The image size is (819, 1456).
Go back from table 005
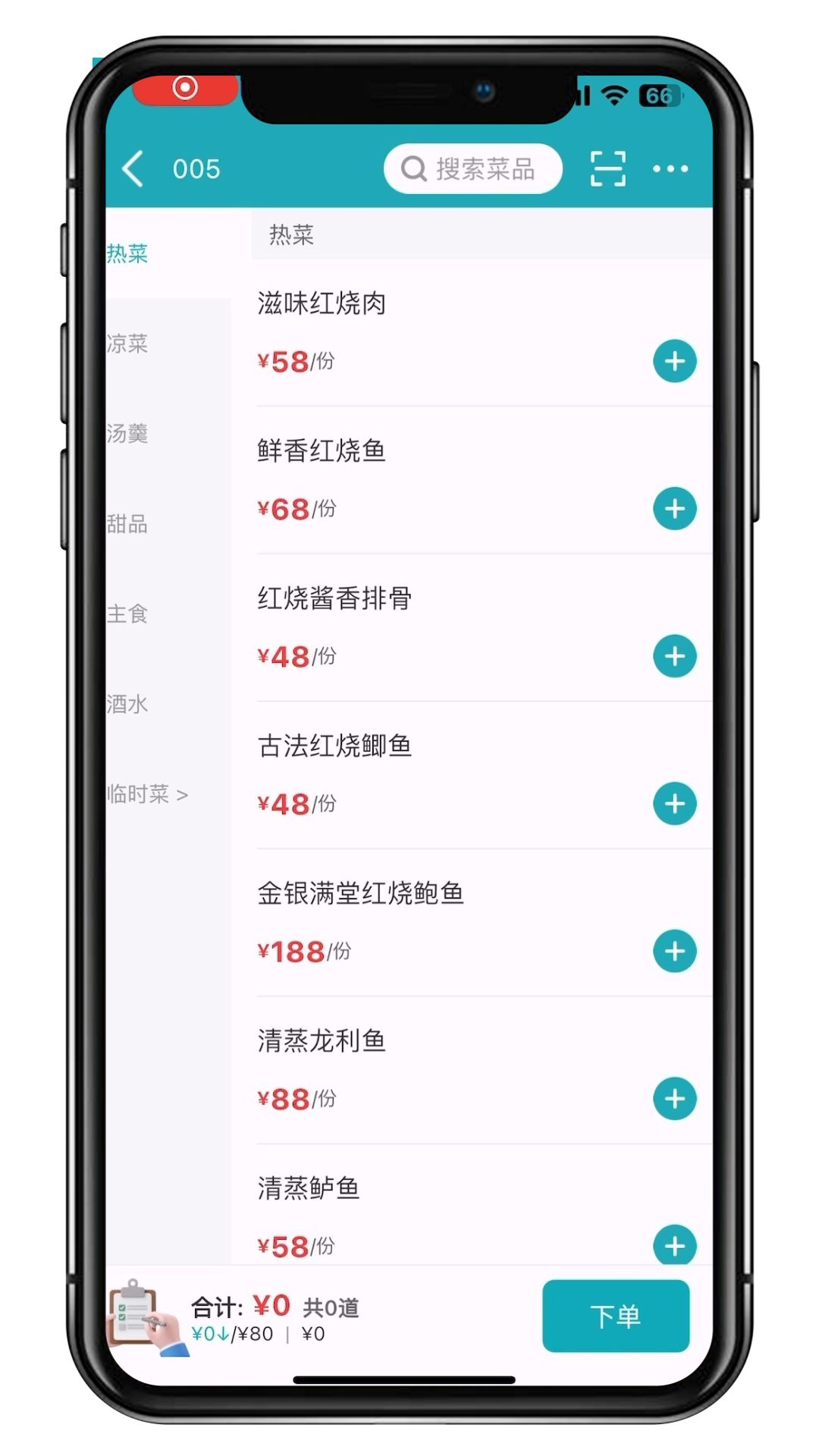click(x=133, y=168)
